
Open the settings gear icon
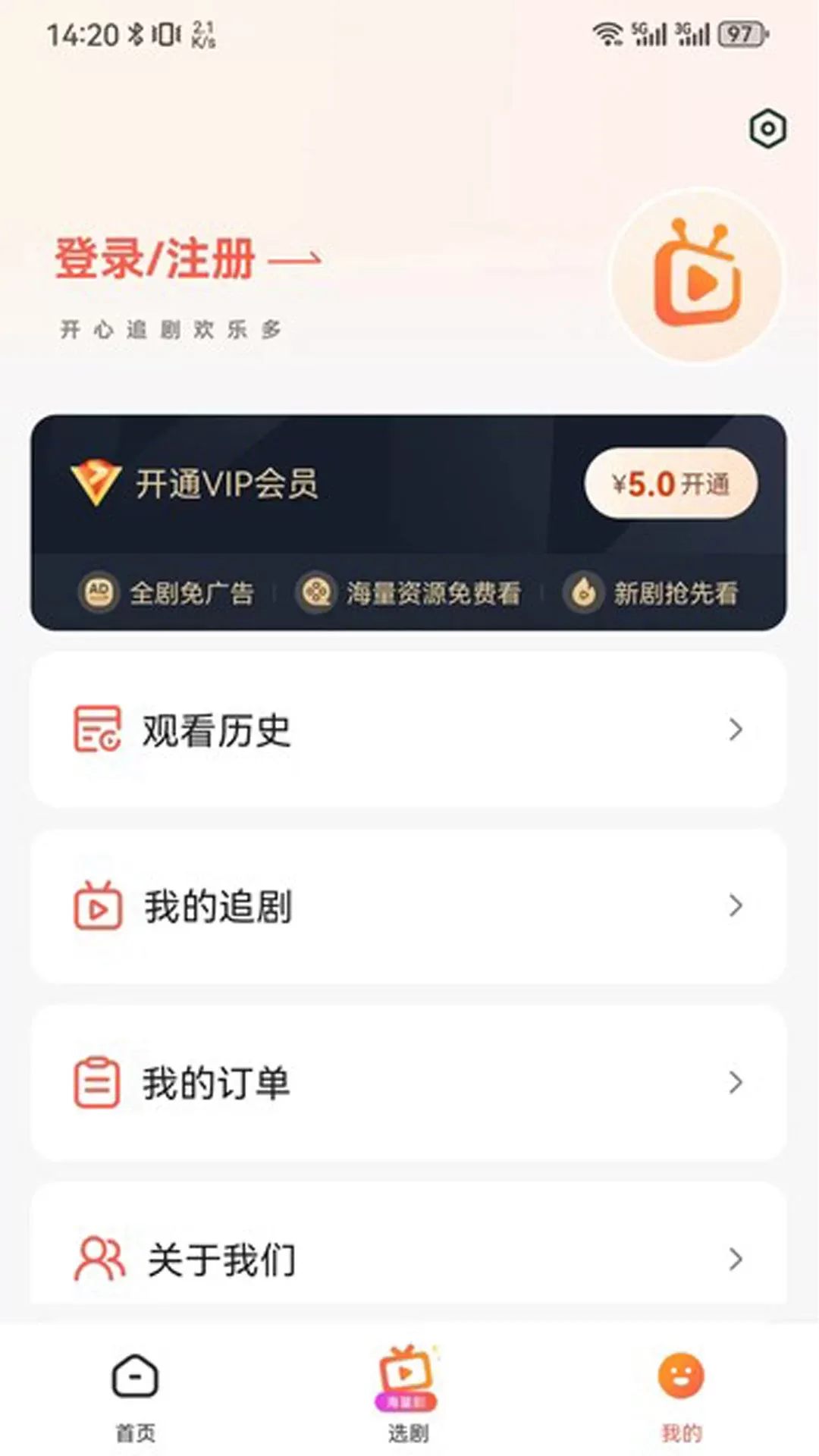767,129
